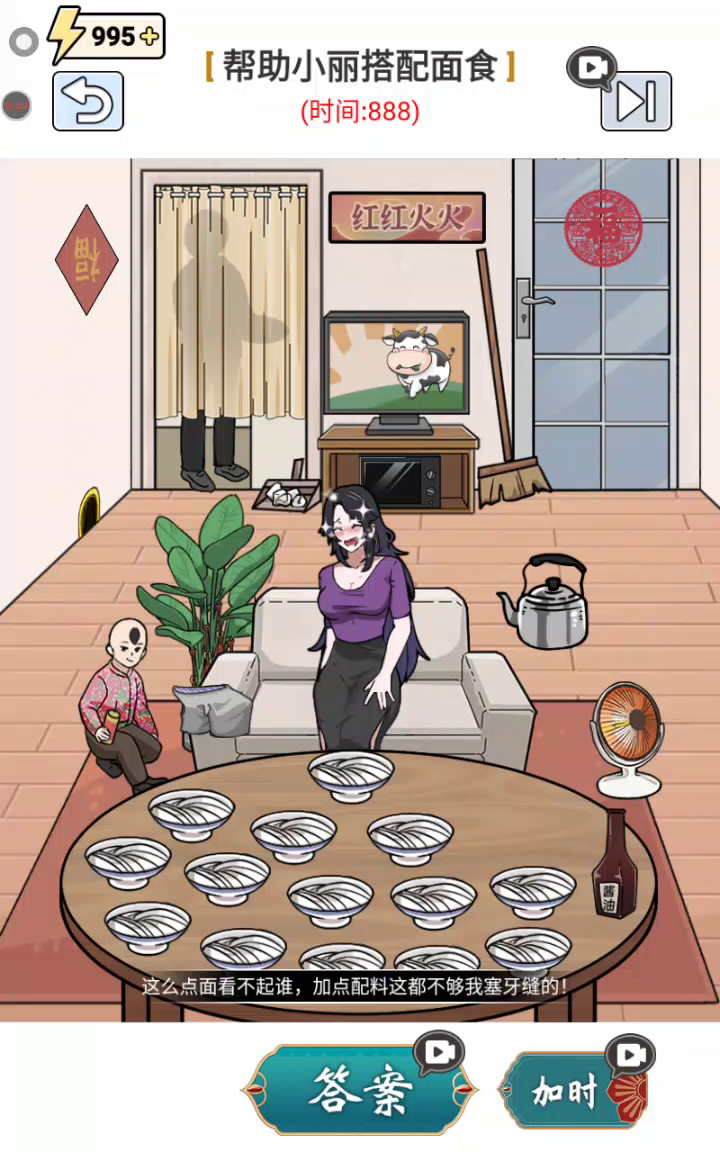The height and width of the screenshot is (1152, 720).
Task: Reveal the answer with 答案 button
Action: tap(360, 1090)
